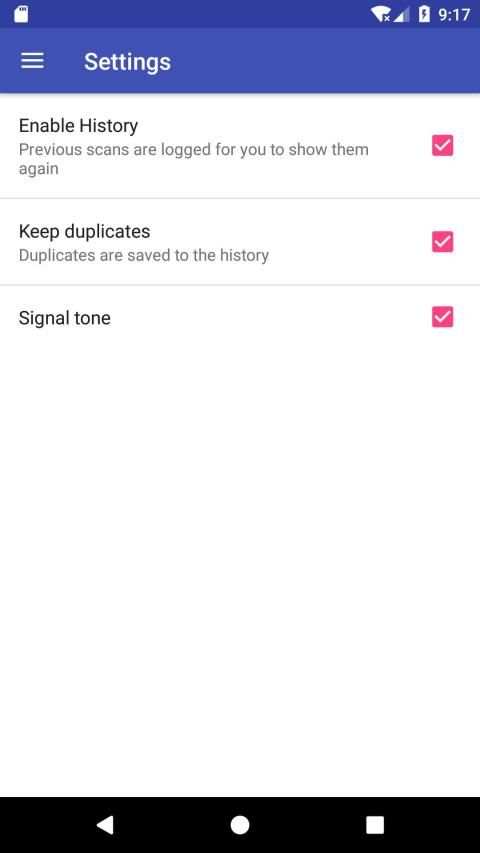Disable the Signal tone checkbox

[442, 317]
